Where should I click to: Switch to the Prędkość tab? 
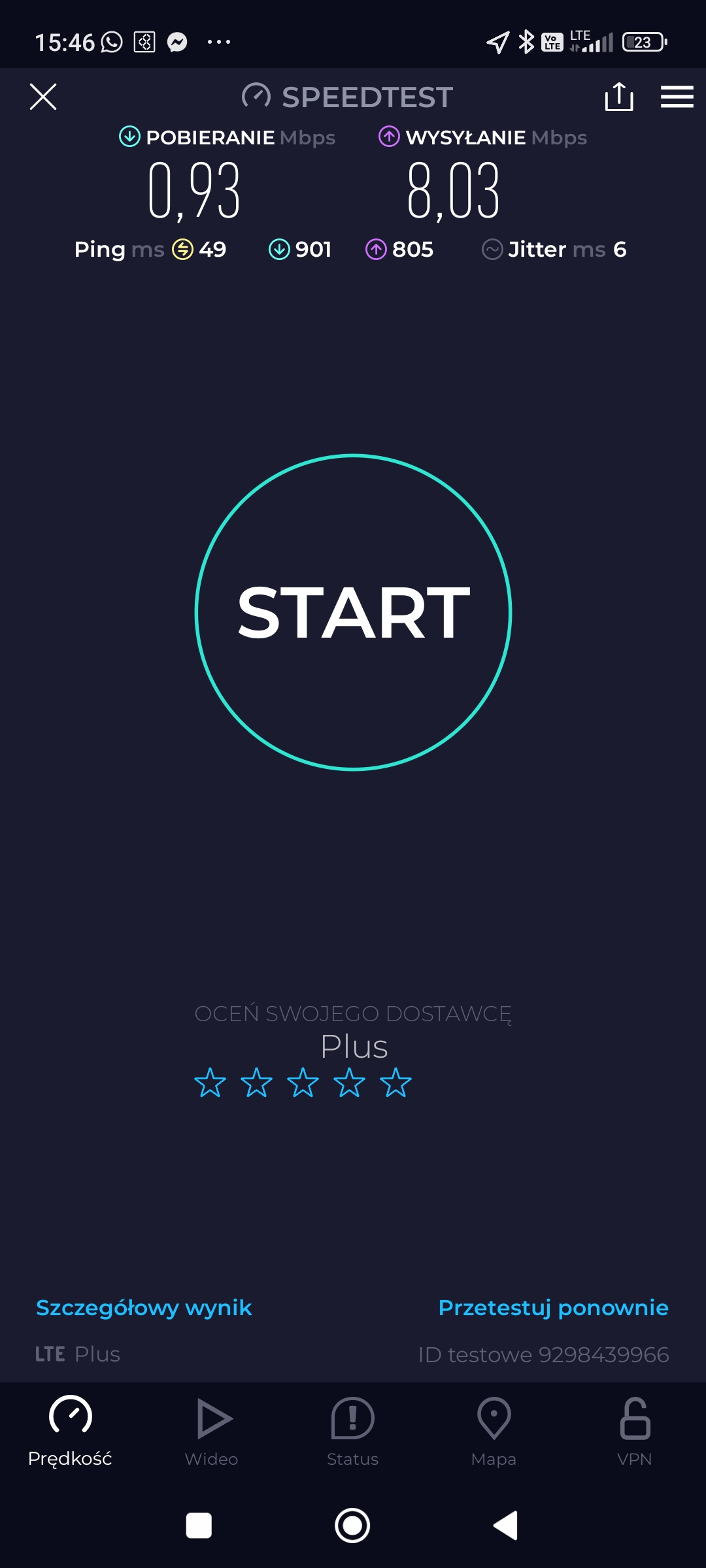point(71,1431)
